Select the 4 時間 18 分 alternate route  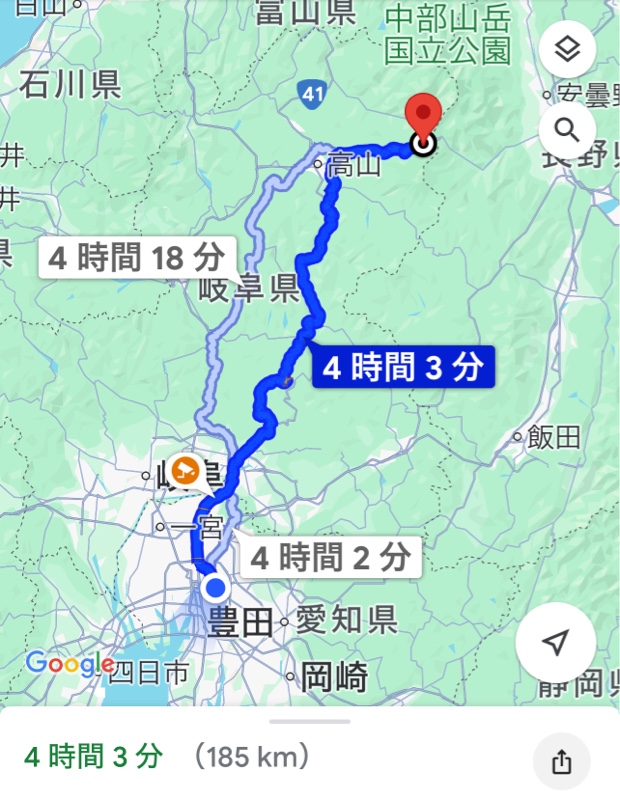click(x=136, y=258)
